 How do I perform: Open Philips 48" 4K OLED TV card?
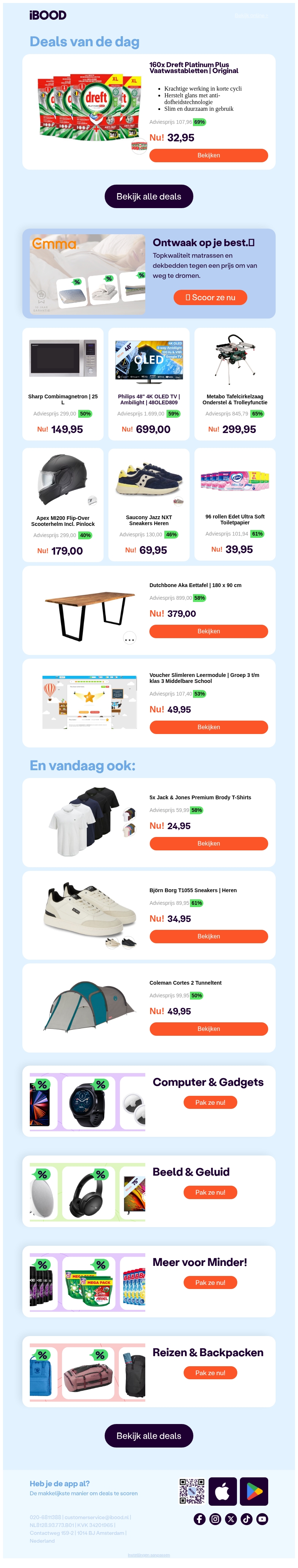coord(149,383)
